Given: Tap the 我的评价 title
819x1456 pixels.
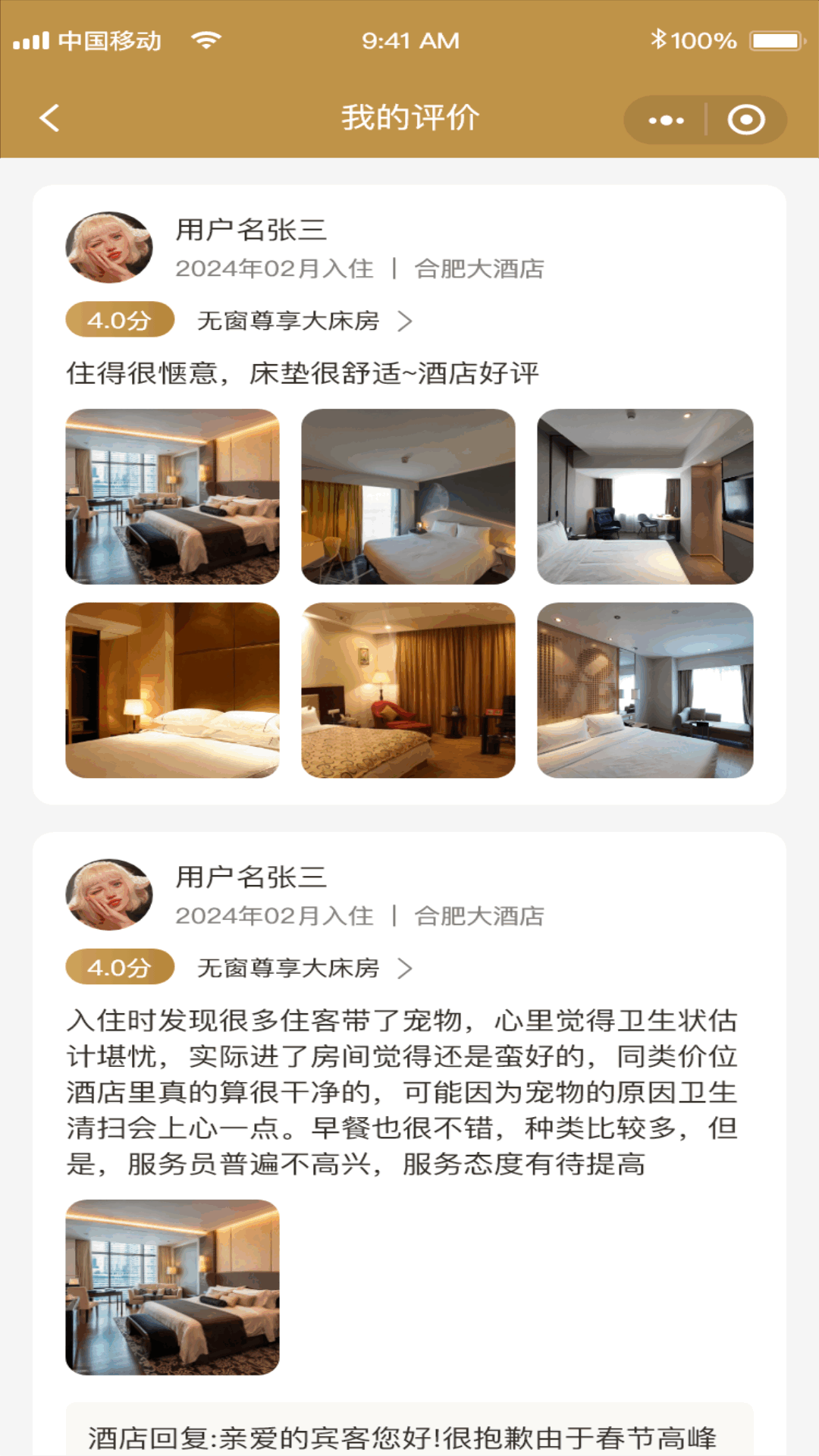Looking at the screenshot, I should coord(409,118).
